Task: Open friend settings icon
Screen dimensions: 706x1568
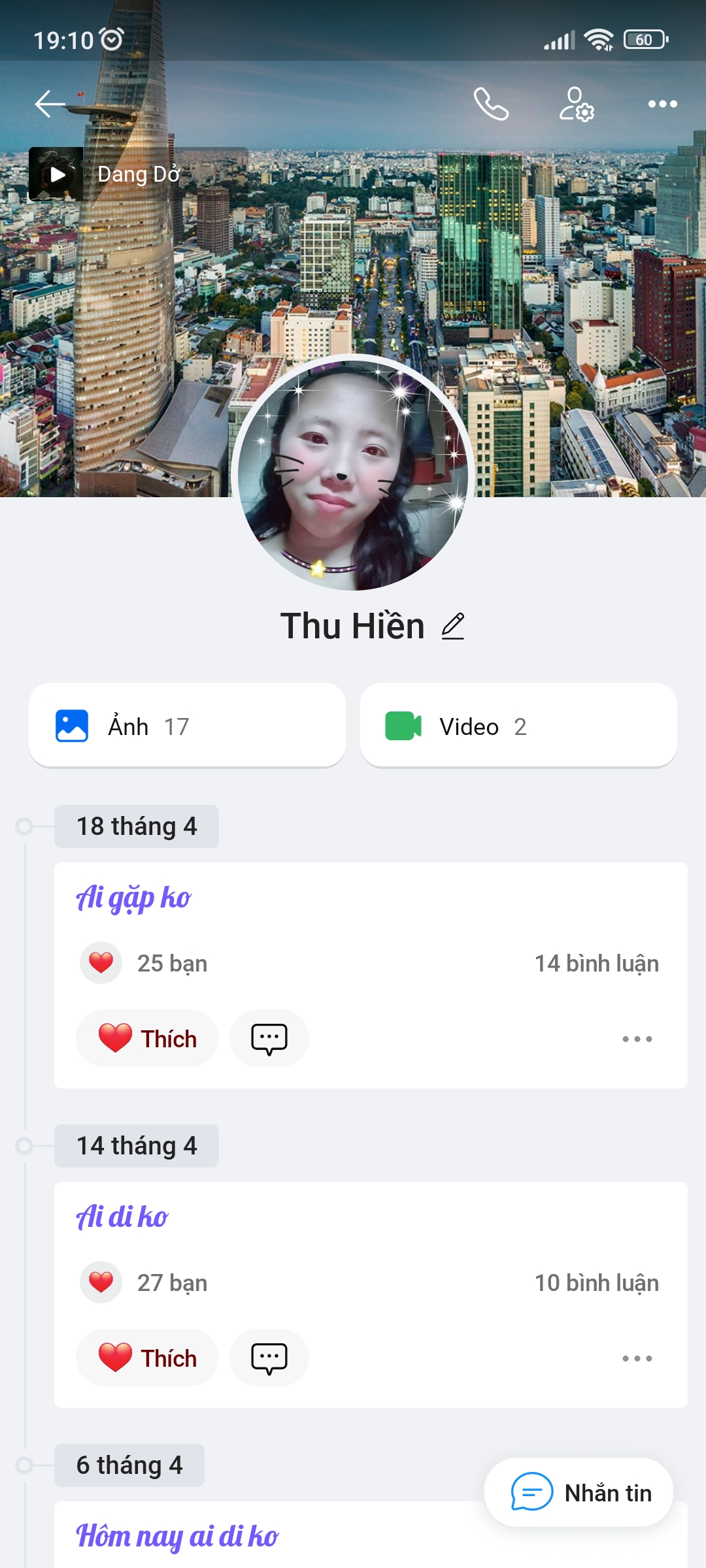Action: tap(576, 104)
